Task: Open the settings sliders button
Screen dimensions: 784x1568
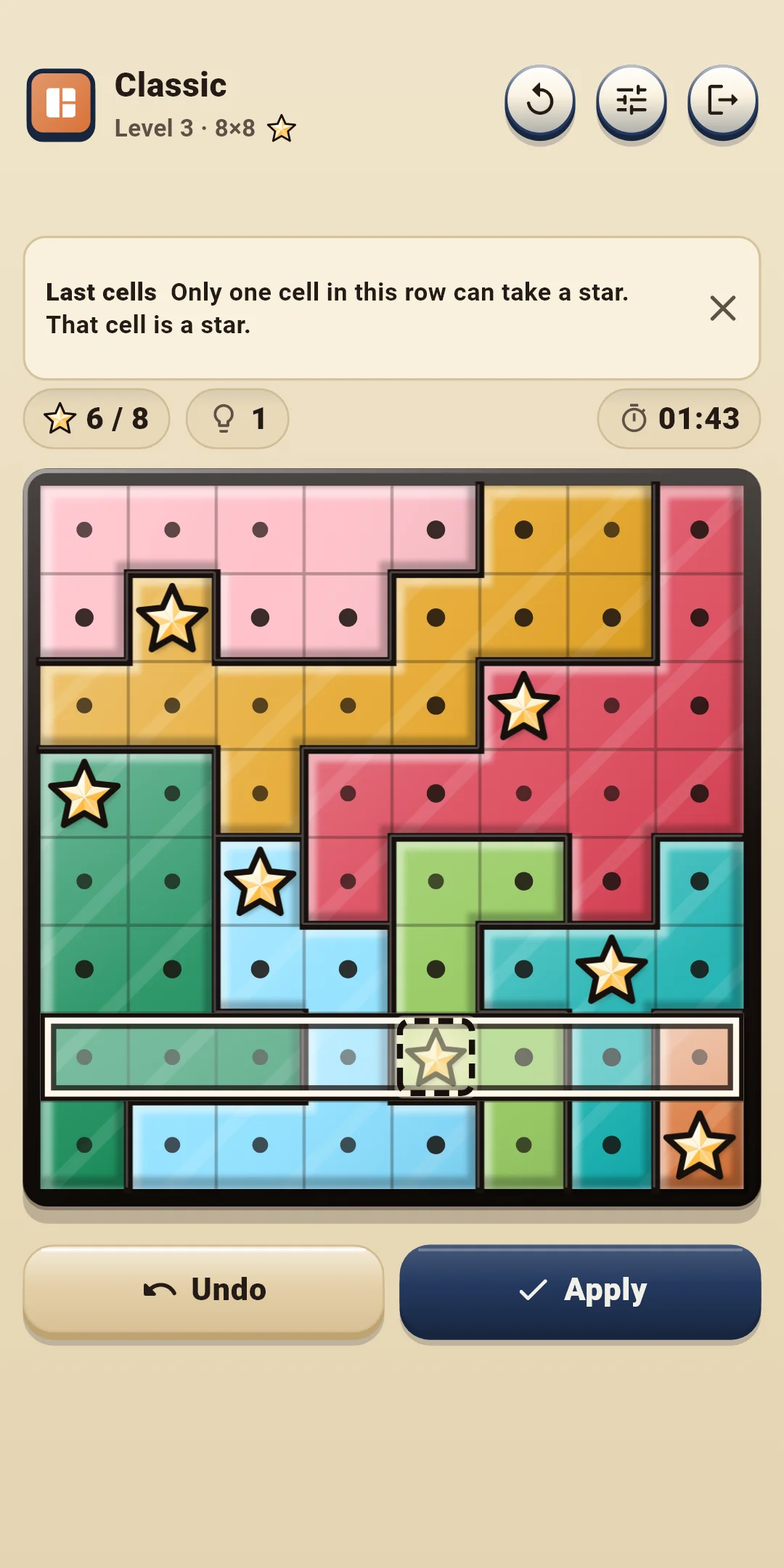Action: pyautogui.click(x=632, y=100)
